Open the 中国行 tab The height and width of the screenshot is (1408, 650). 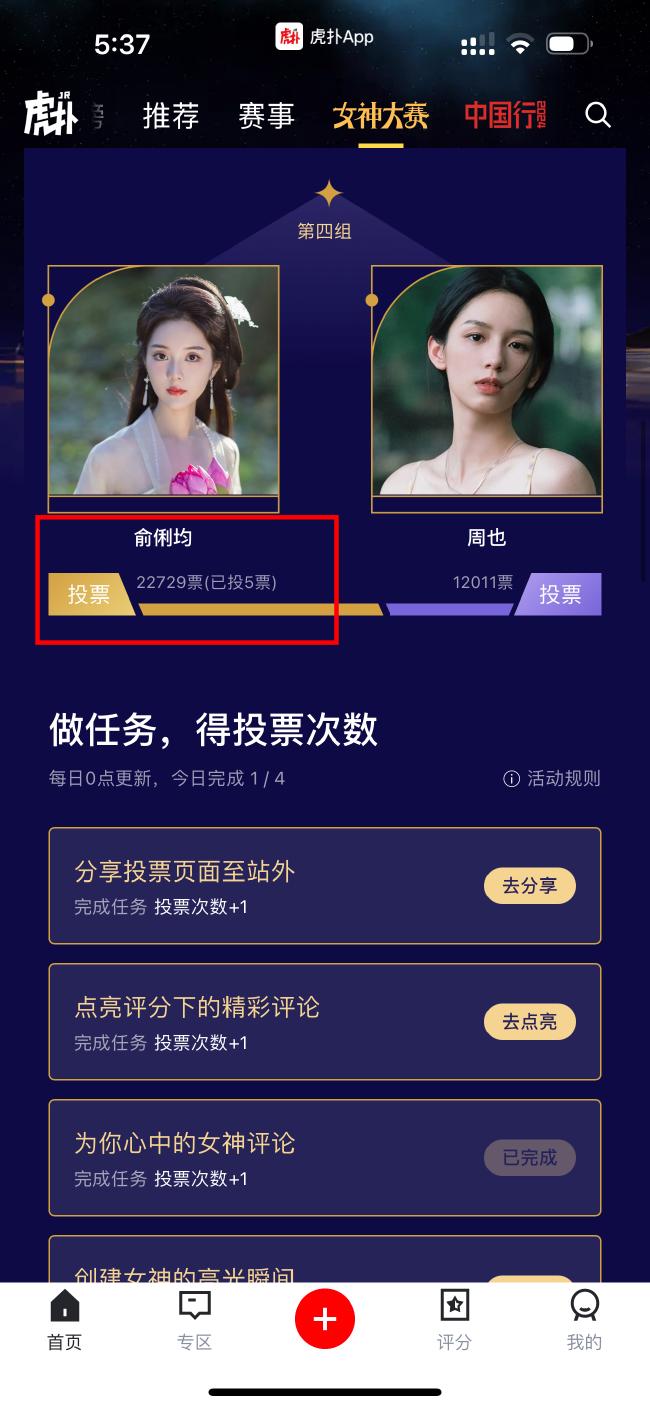[505, 116]
